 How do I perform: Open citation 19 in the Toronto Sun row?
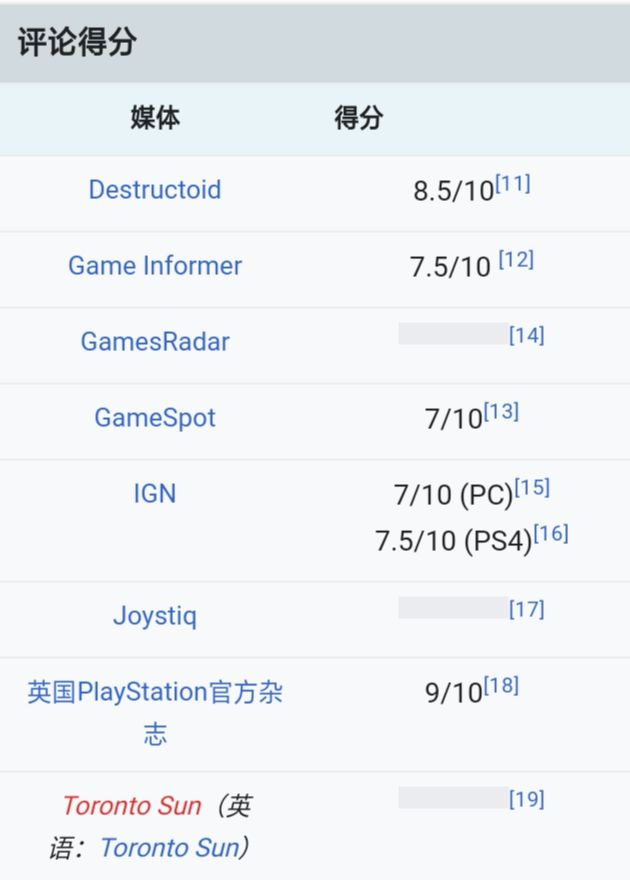526,799
